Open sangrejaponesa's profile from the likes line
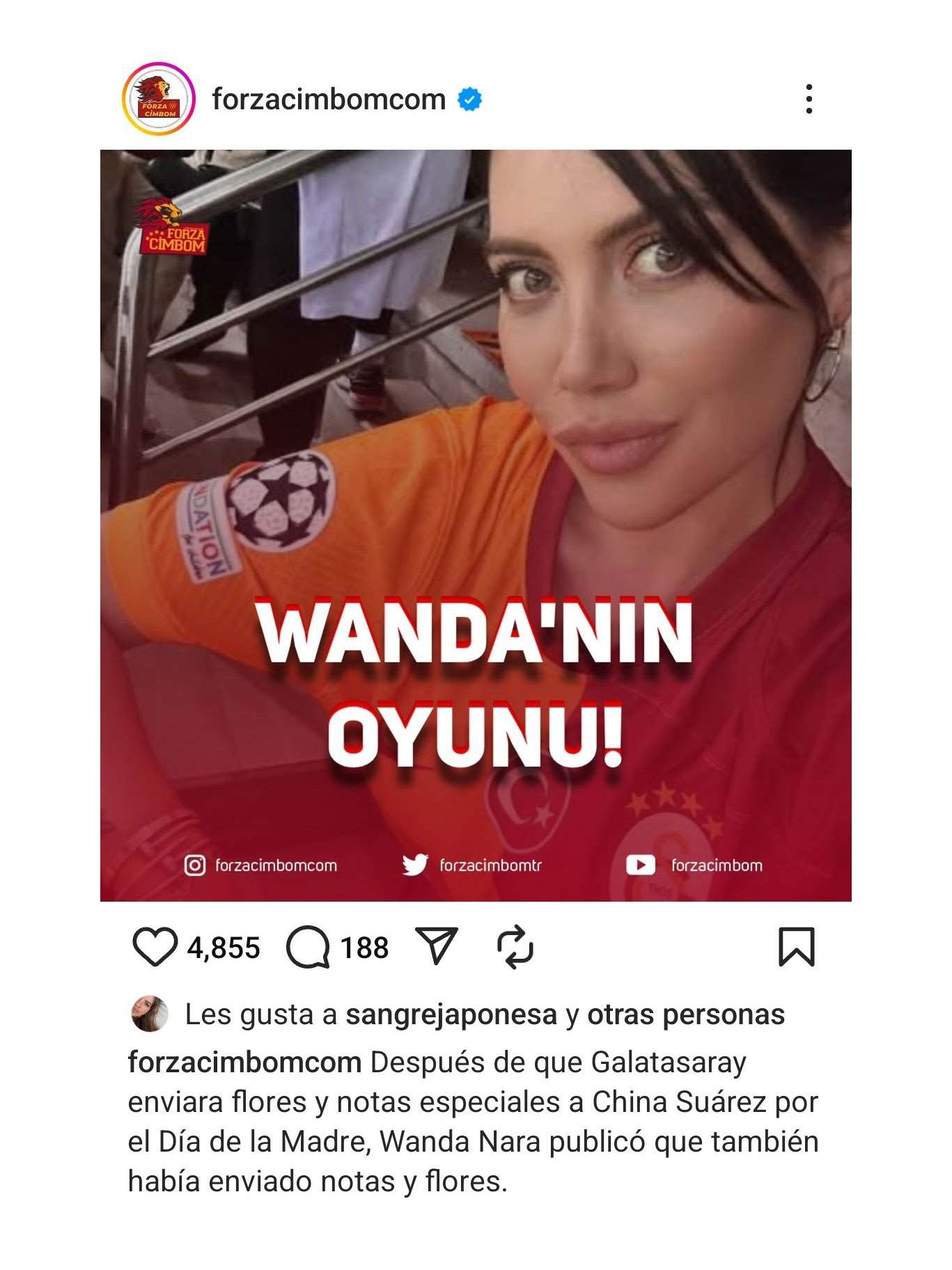 [451, 1014]
